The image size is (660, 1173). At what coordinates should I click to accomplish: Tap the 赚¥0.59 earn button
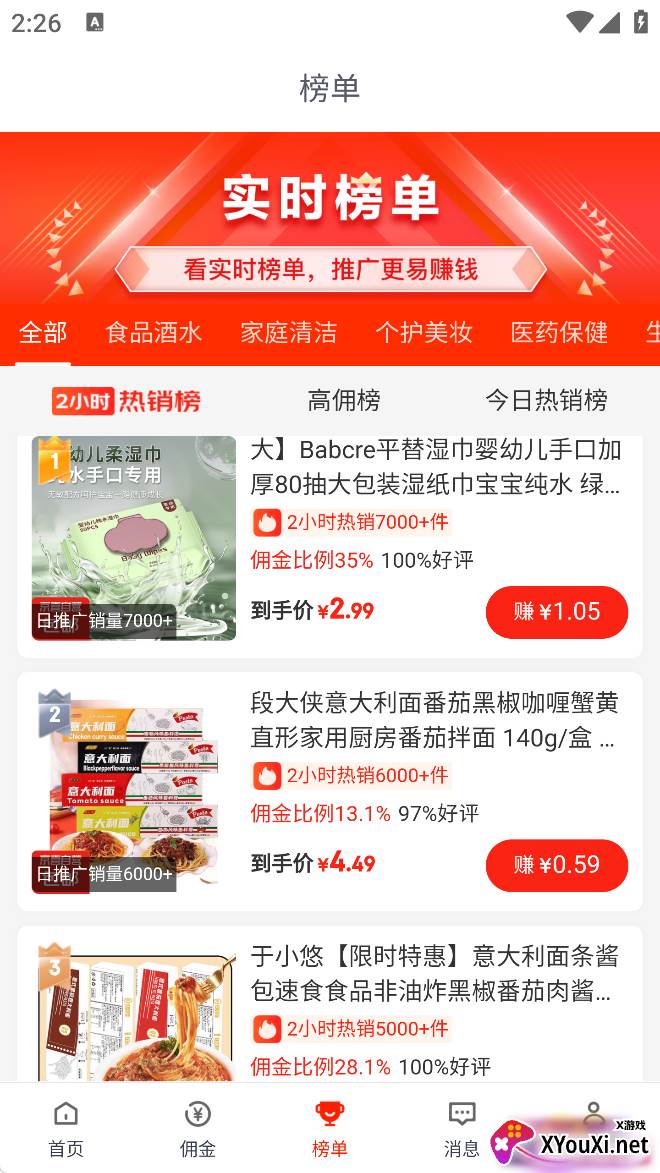(x=556, y=865)
